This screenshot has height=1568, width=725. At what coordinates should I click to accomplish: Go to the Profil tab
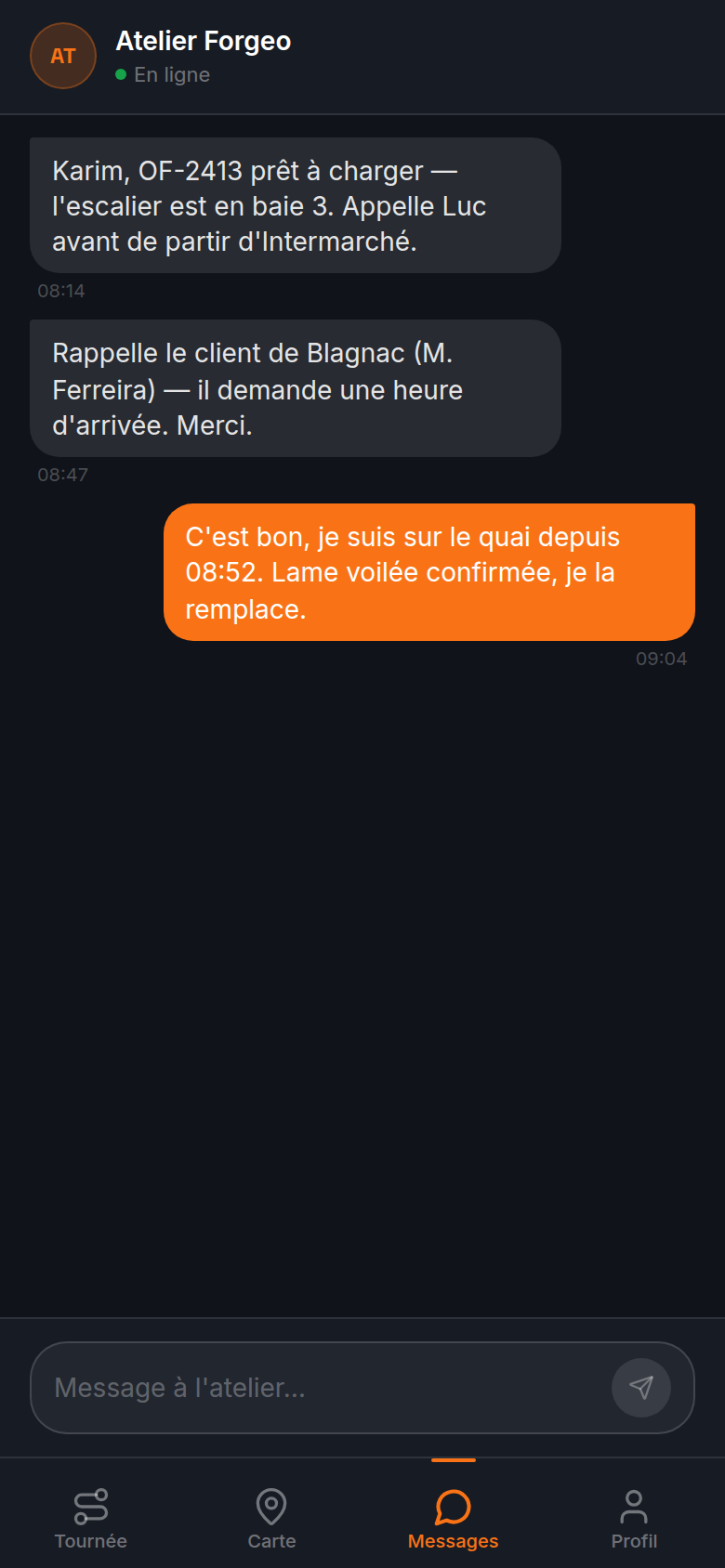tap(634, 1517)
